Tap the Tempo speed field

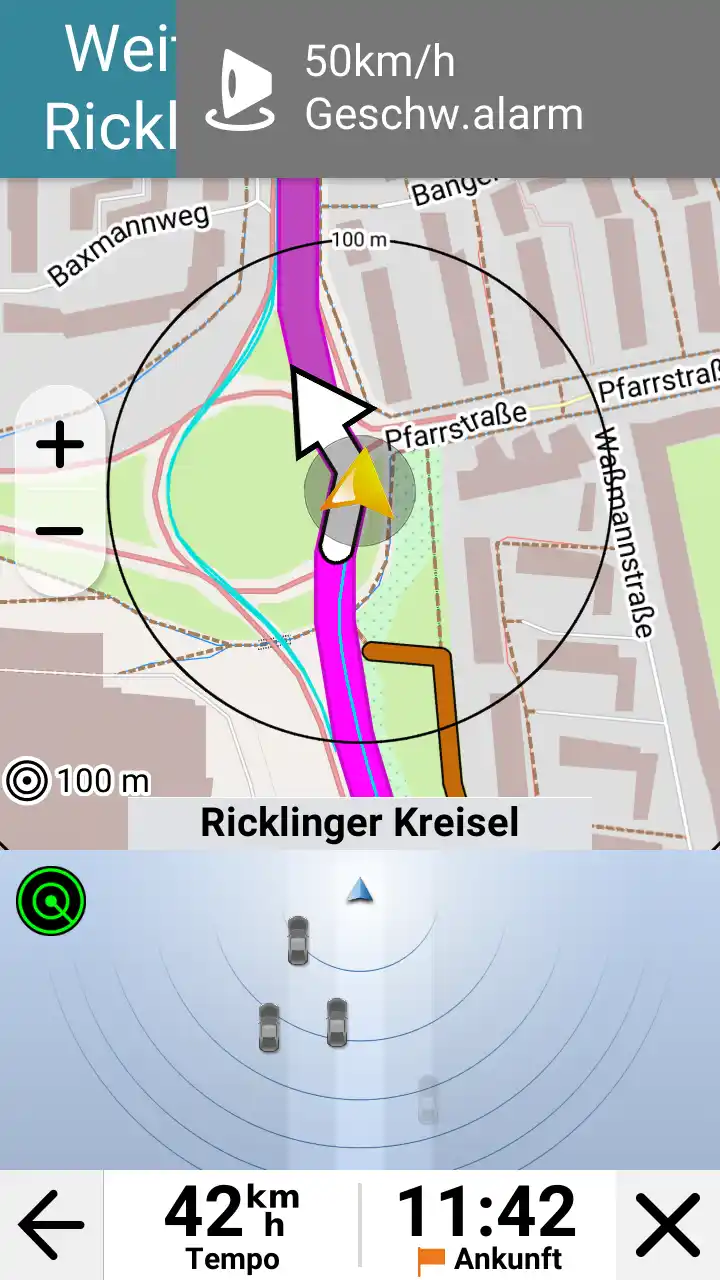pos(231,1225)
